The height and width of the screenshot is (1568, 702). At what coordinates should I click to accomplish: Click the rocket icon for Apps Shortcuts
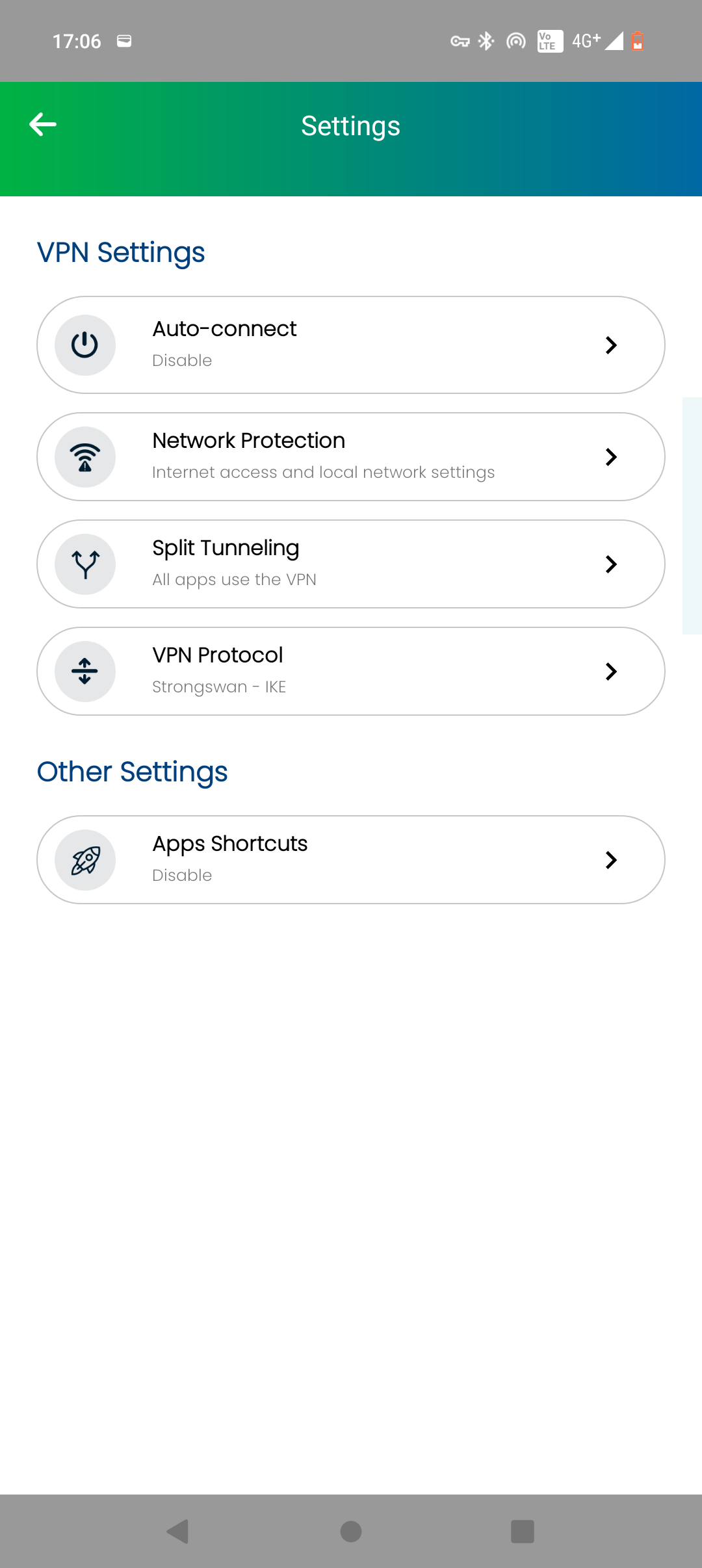point(84,859)
